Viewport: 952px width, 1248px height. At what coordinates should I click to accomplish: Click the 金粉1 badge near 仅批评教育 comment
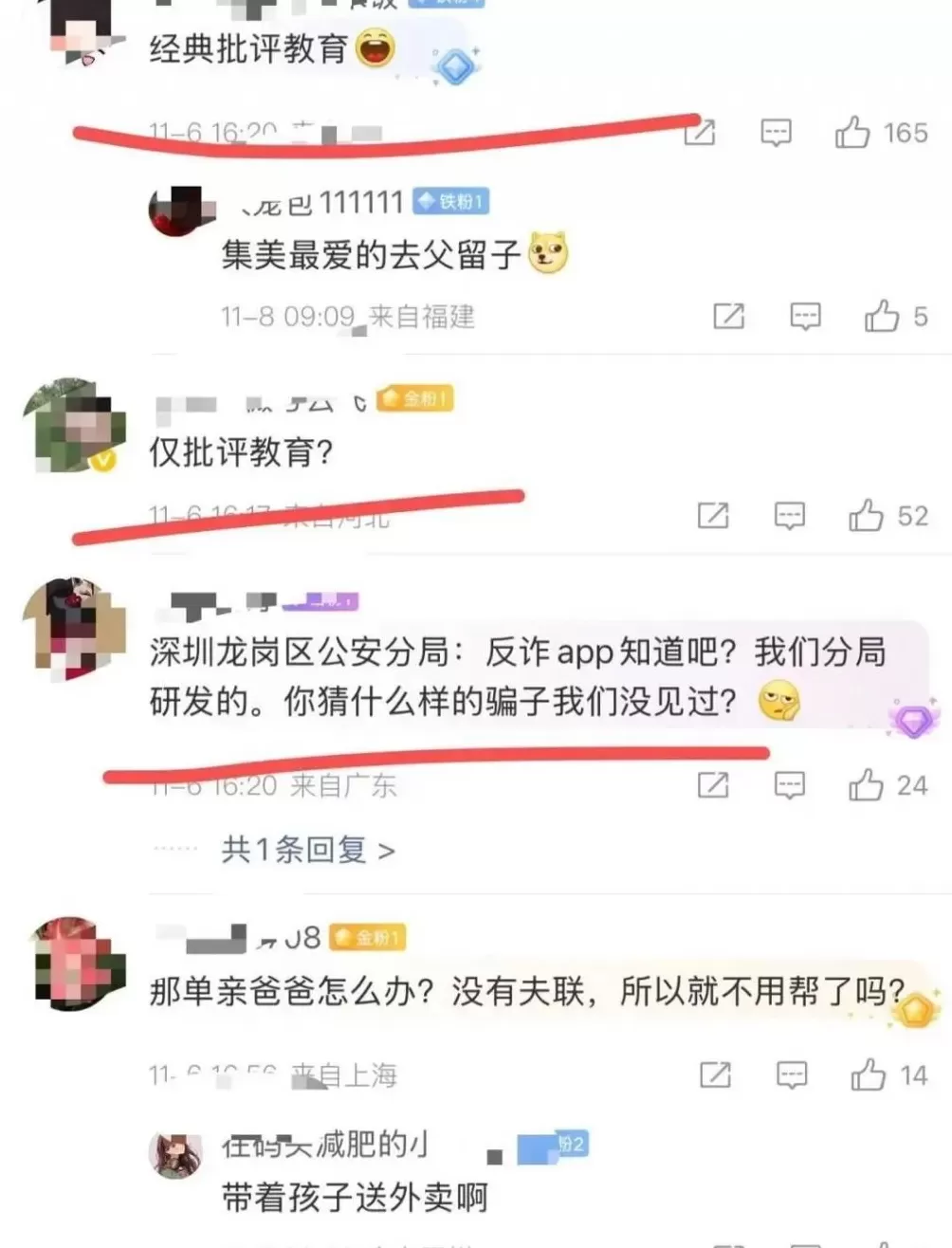(x=415, y=398)
